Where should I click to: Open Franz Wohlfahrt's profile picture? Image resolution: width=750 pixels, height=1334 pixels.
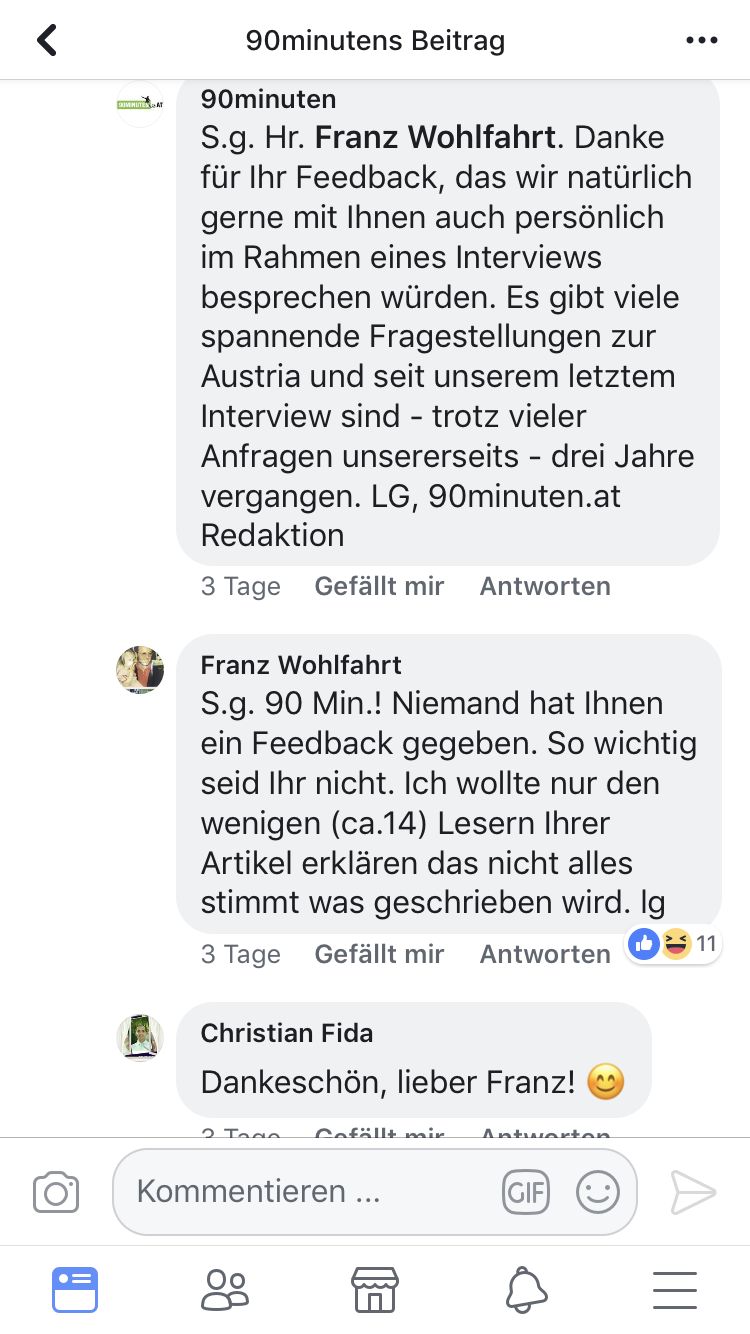[140, 670]
